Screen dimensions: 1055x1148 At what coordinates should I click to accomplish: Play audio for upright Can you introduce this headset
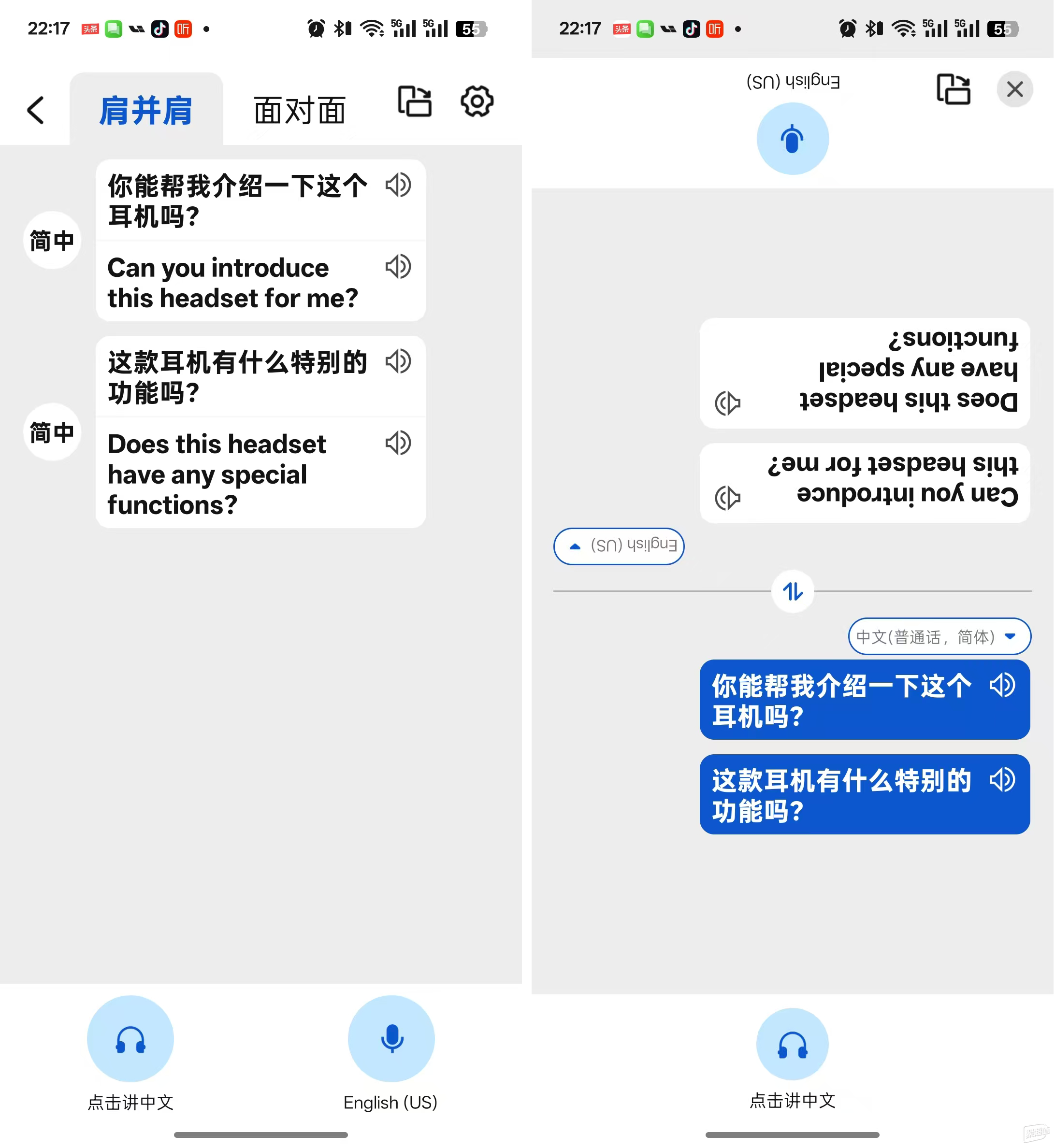click(x=398, y=267)
